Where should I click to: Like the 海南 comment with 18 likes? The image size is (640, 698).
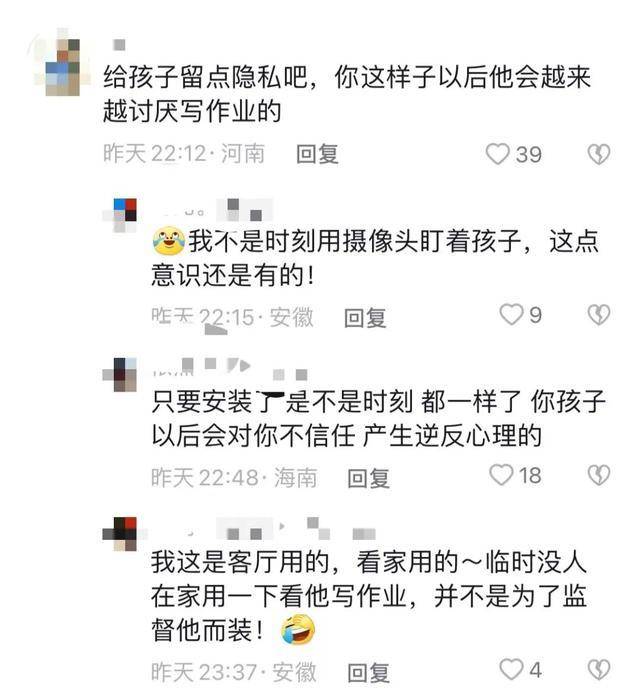[501, 475]
